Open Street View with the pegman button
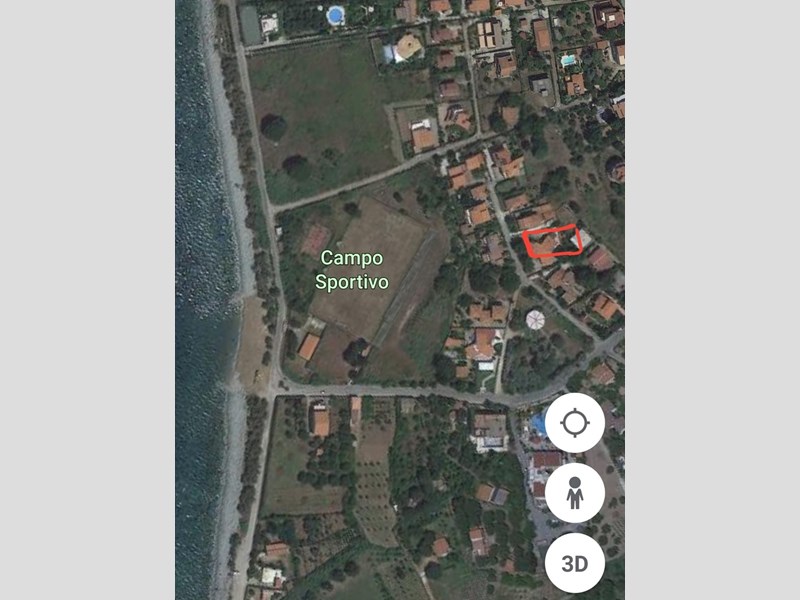The height and width of the screenshot is (600, 800). pyautogui.click(x=575, y=493)
